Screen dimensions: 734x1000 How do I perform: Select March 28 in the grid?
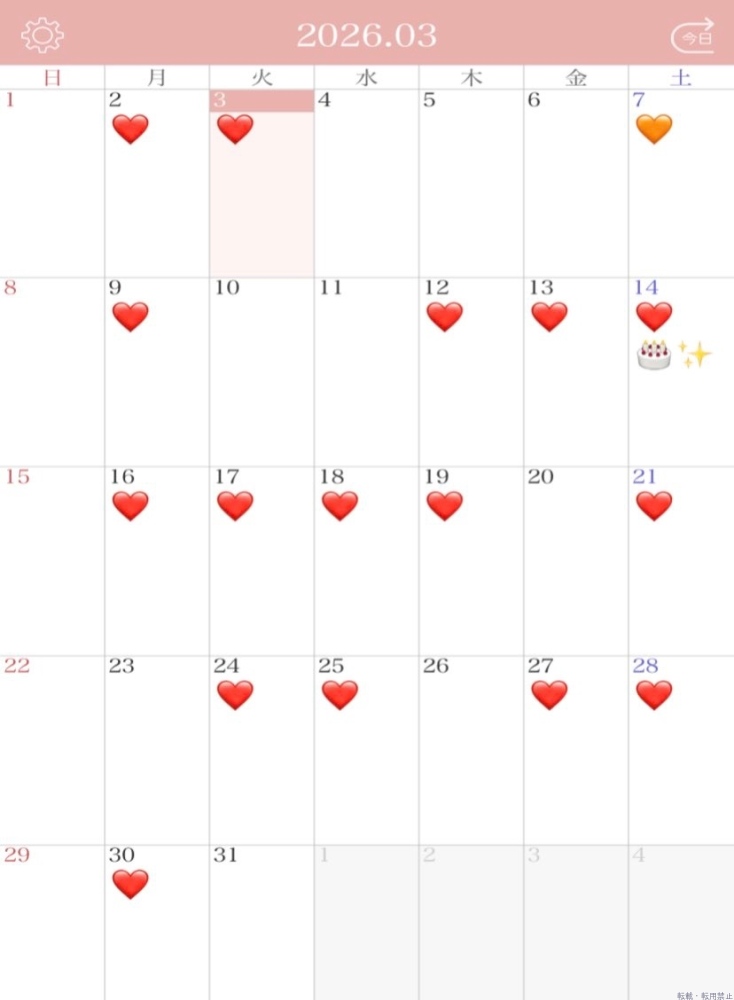[680, 750]
